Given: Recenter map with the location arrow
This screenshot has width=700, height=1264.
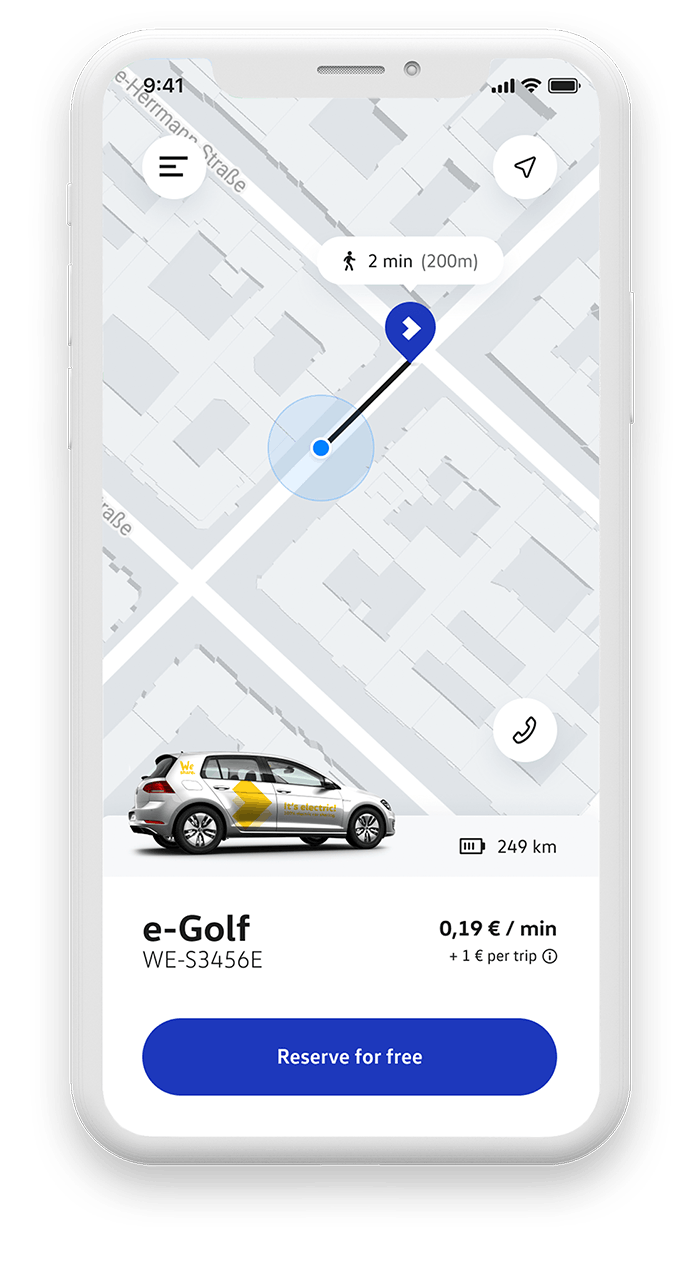Looking at the screenshot, I should (x=525, y=167).
